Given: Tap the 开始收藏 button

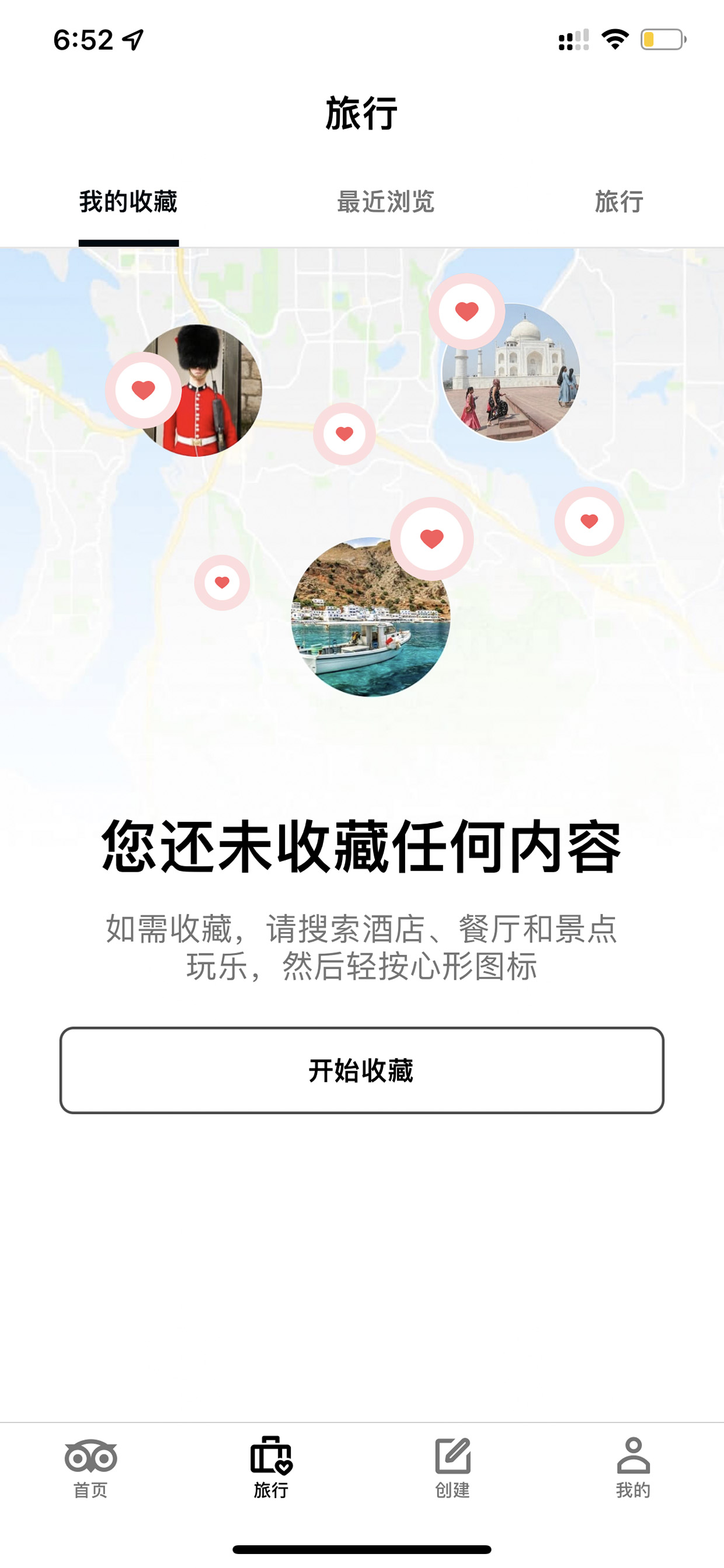Looking at the screenshot, I should (x=362, y=1070).
